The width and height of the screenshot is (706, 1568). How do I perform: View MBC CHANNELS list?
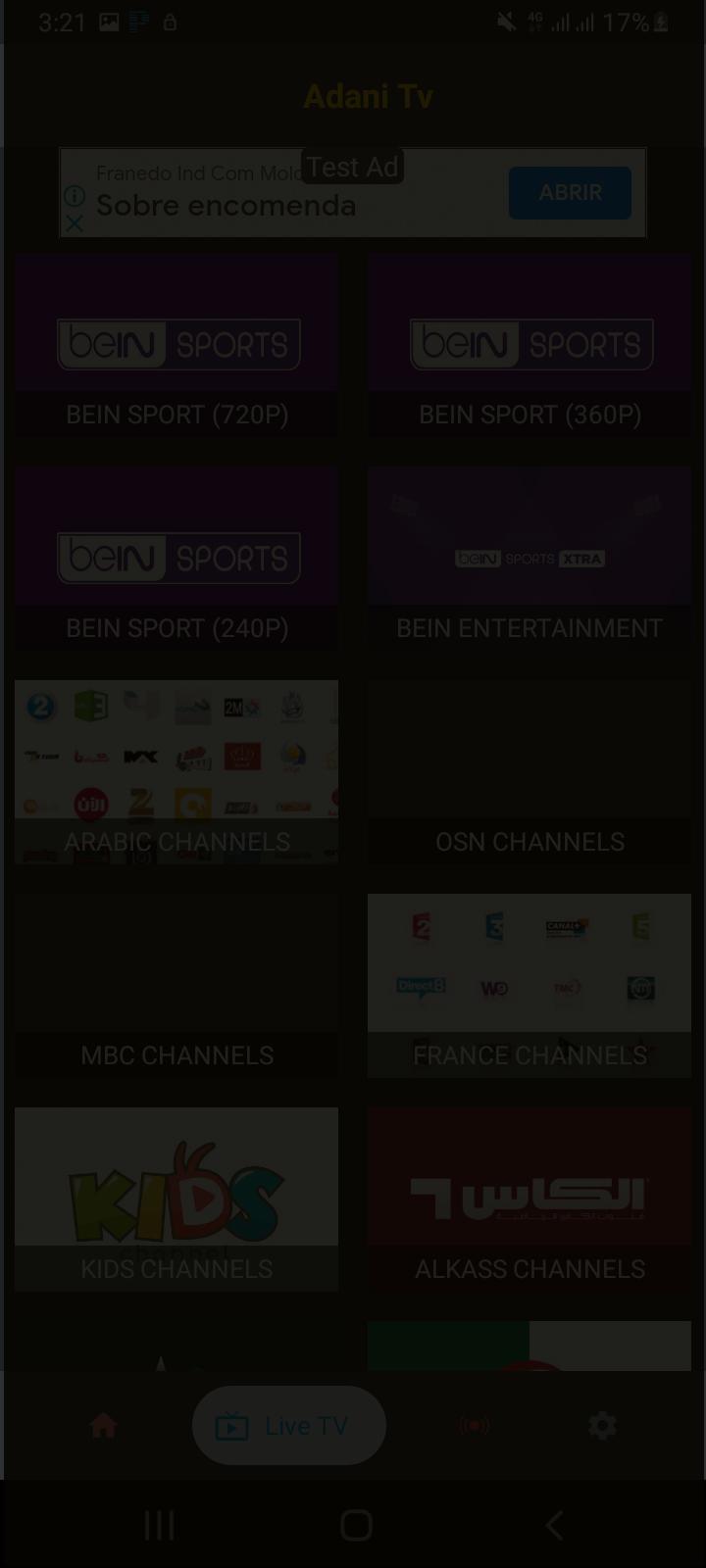[176, 985]
